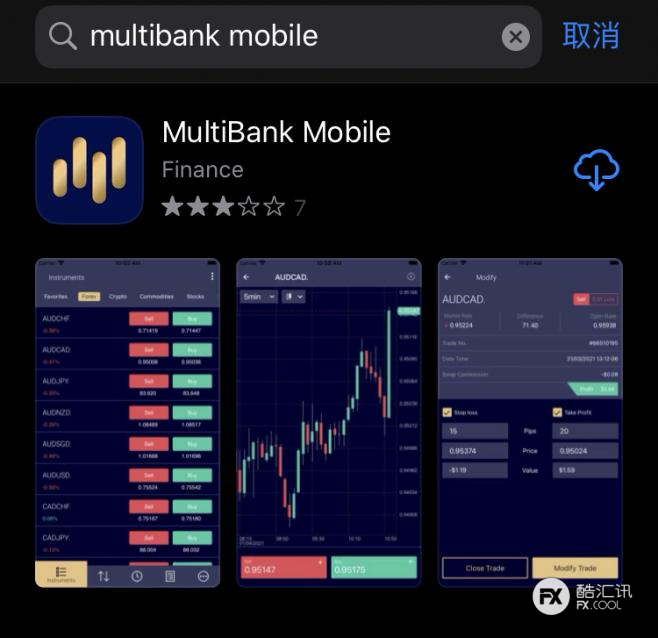658x638 pixels.
Task: View the Modify trade screenshot
Action: 530,422
